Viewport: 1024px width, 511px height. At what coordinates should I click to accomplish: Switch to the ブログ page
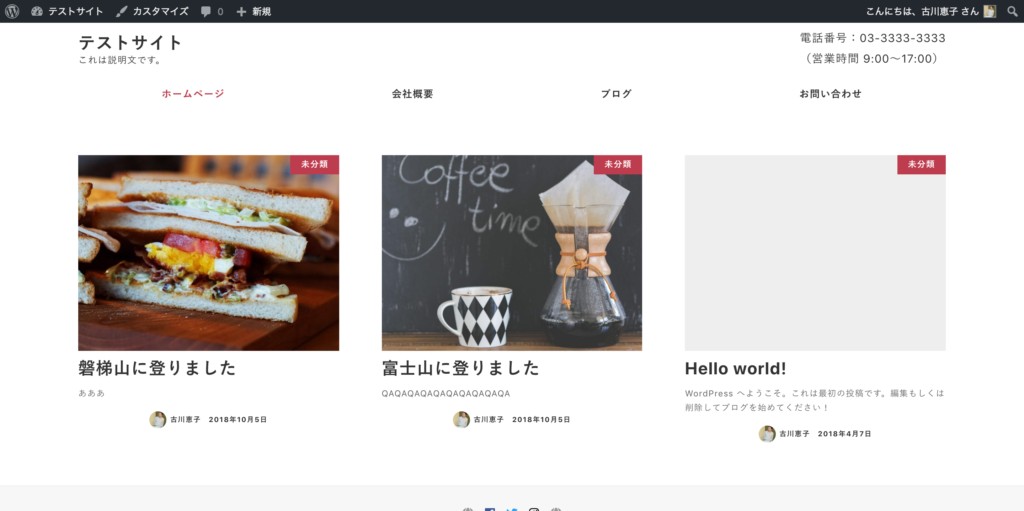coord(616,94)
